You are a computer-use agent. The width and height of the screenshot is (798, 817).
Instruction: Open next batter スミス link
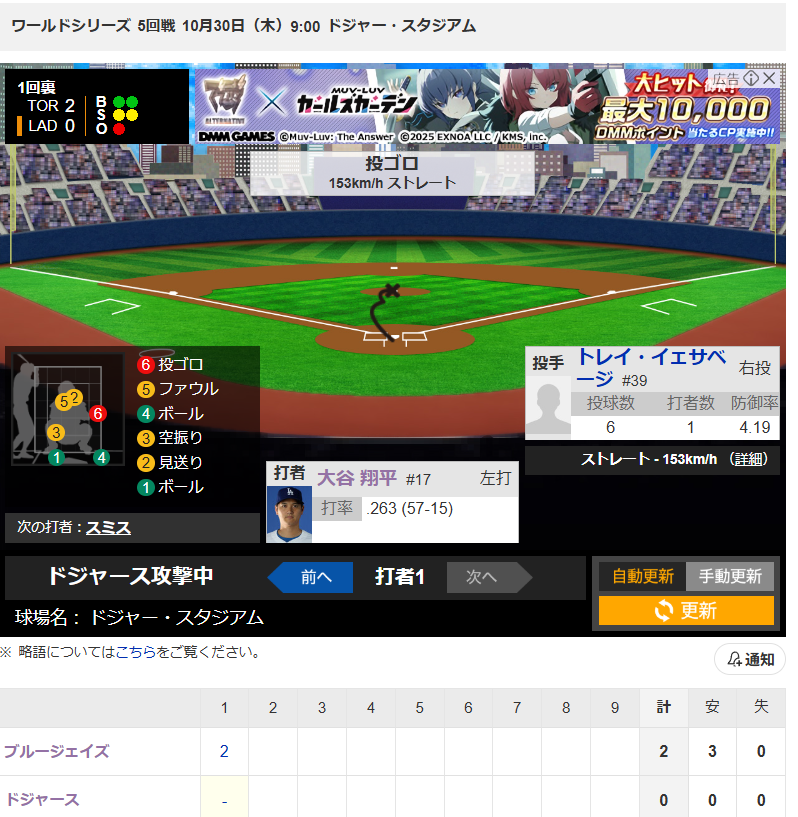107,528
